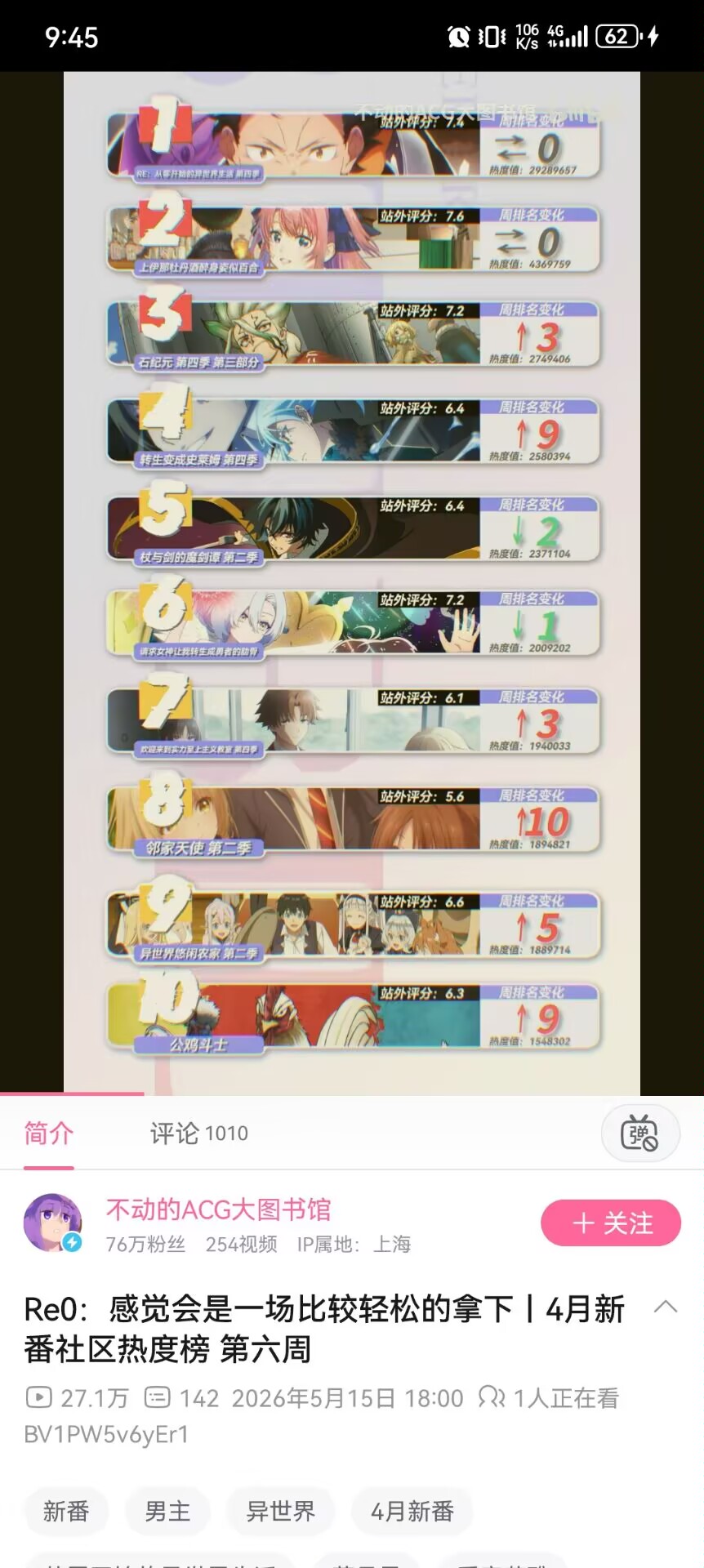Open the 男主 tag chip
This screenshot has height=1568, width=704.
167,1511
